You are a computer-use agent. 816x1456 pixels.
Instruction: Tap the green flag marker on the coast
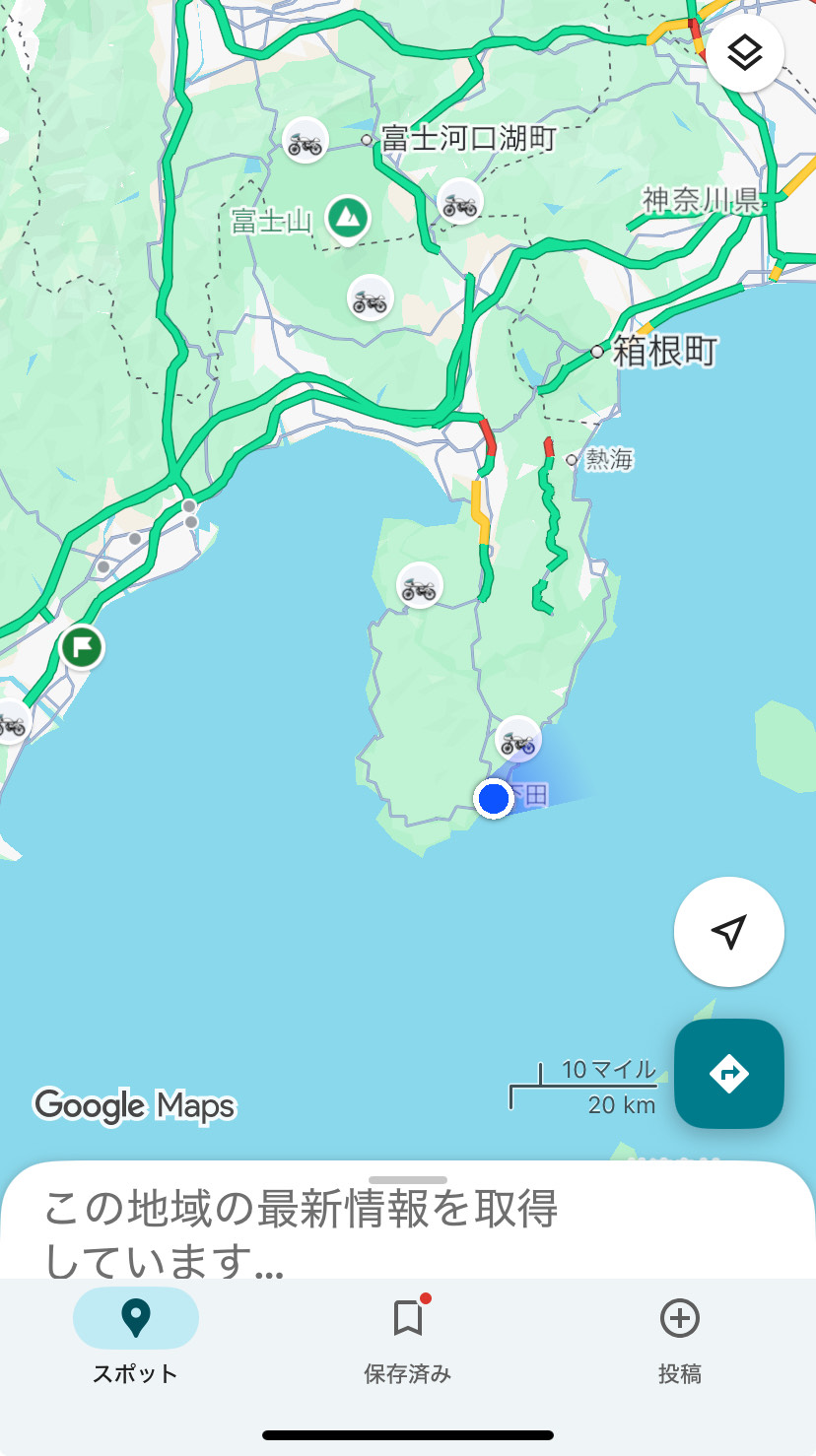coord(82,647)
